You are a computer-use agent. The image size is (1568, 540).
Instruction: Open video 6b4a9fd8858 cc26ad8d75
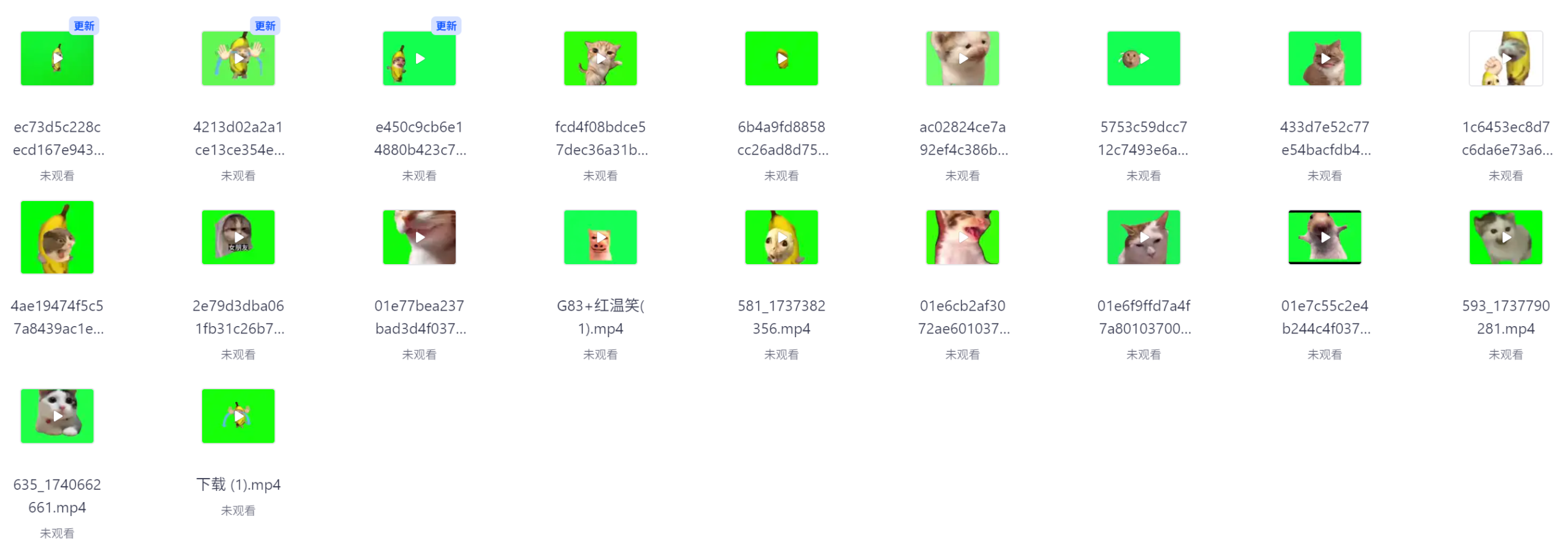(x=781, y=58)
